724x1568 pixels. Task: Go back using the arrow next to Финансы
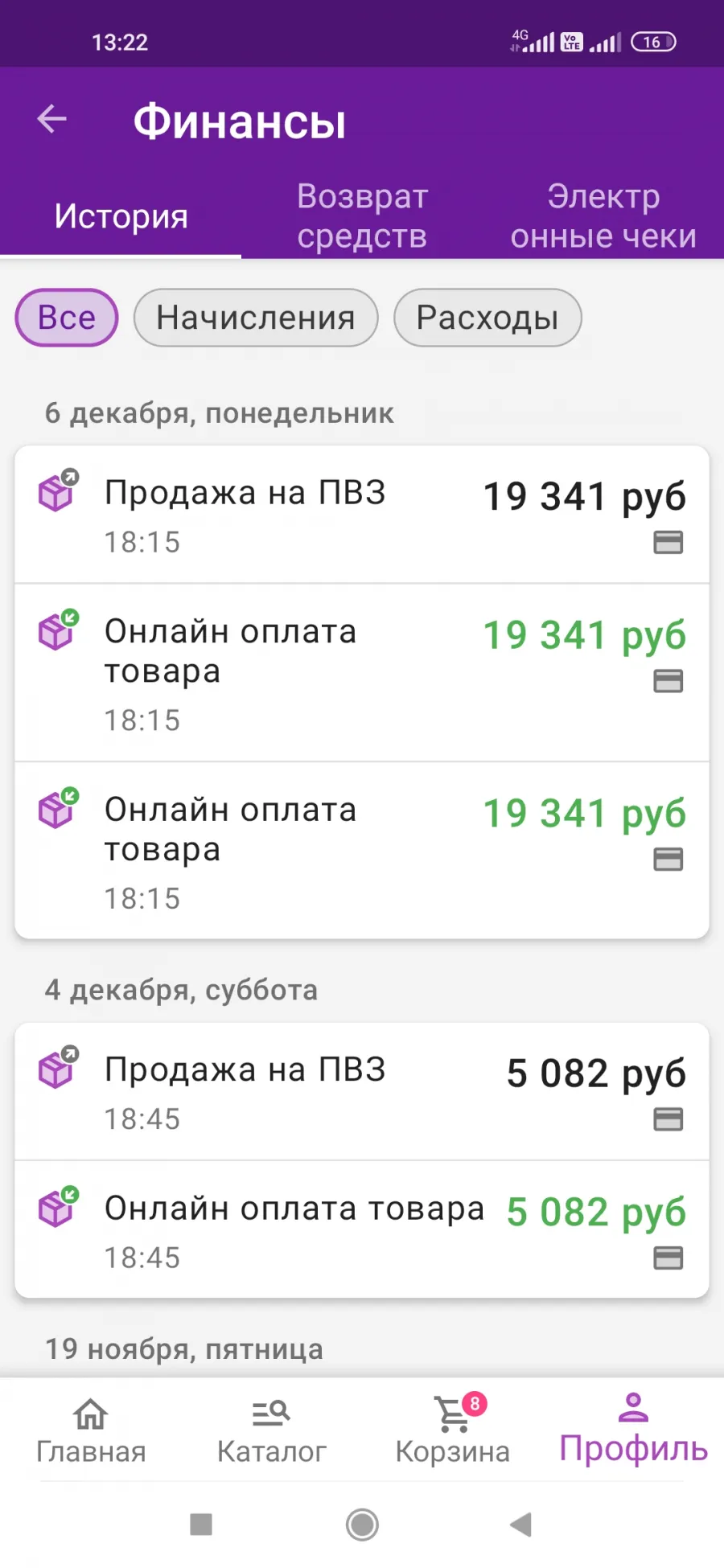click(x=52, y=120)
